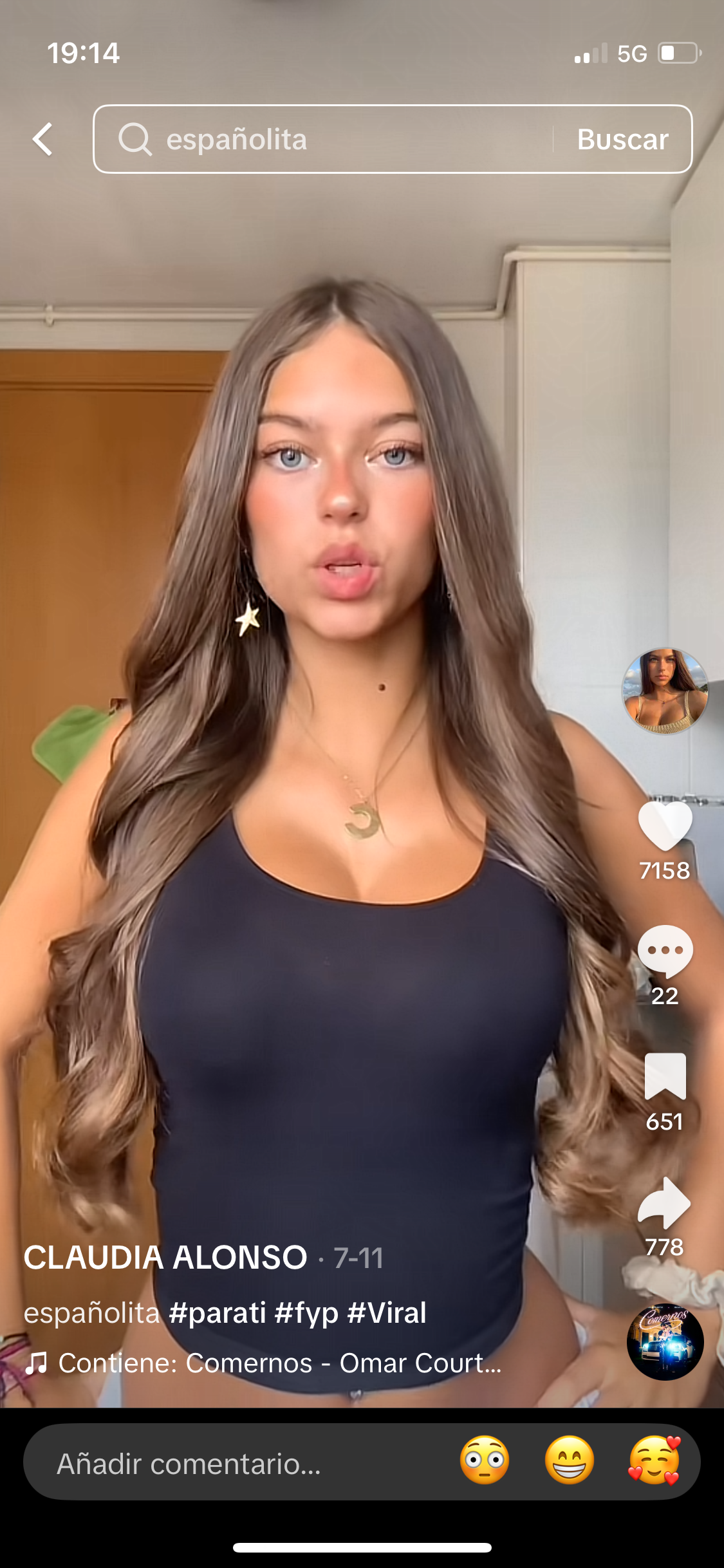Open the comments bubble
Viewport: 724px width, 1568px height.
pos(665,951)
